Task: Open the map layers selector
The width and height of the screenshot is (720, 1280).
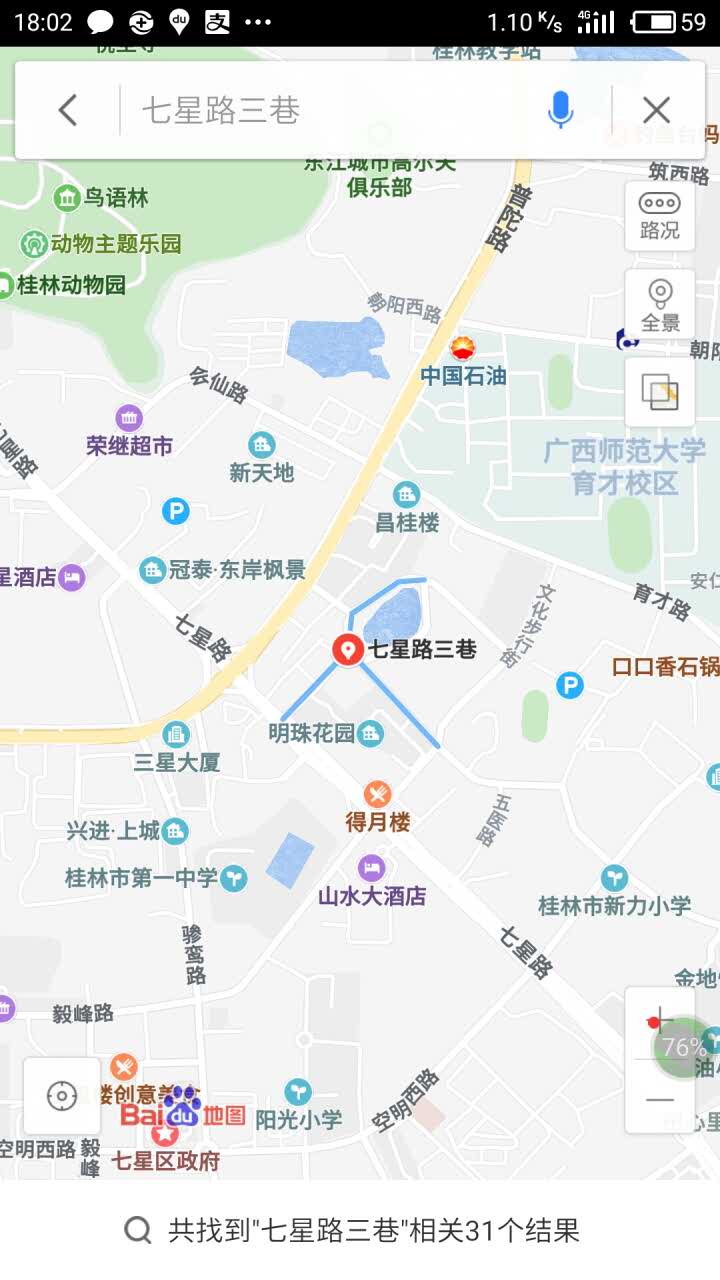Action: [659, 392]
